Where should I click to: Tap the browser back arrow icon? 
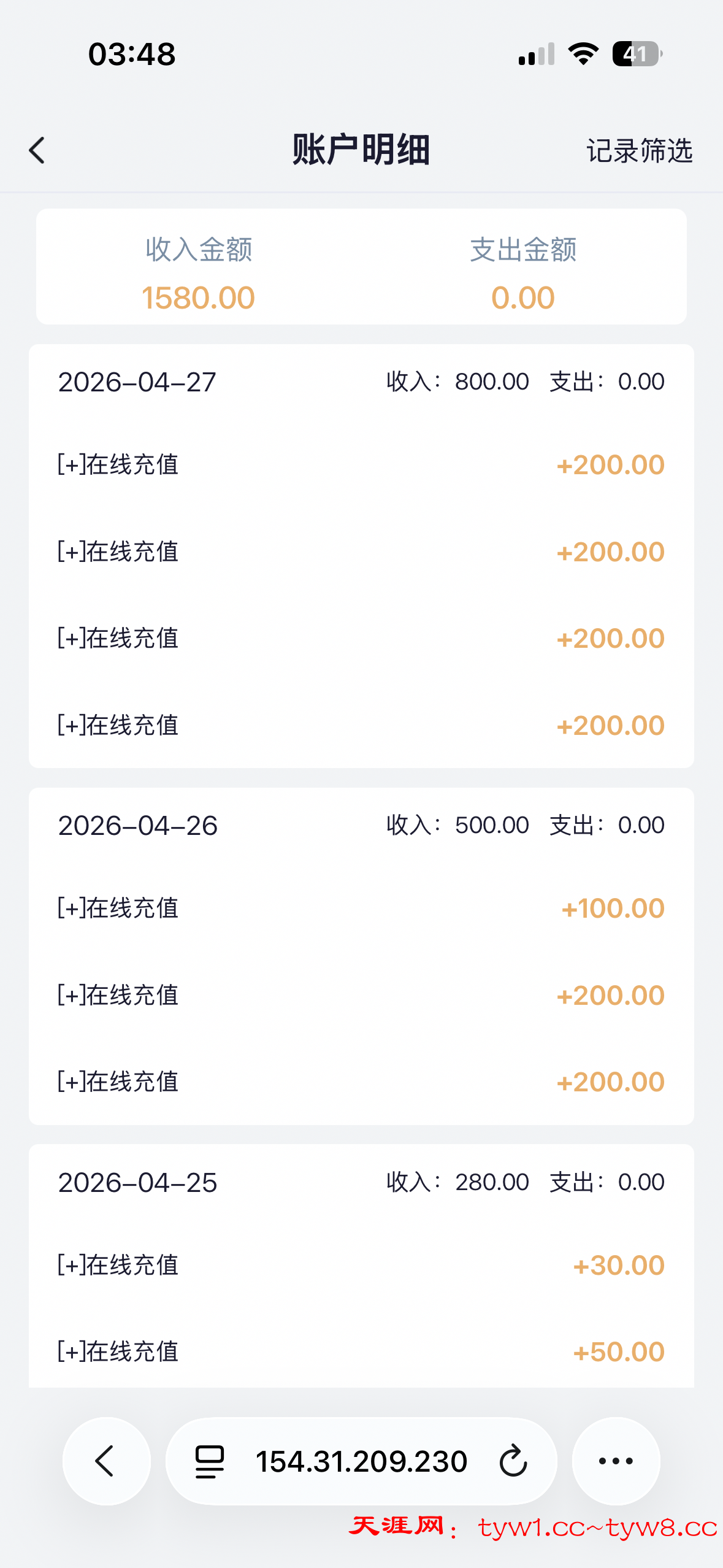pyautogui.click(x=105, y=1460)
